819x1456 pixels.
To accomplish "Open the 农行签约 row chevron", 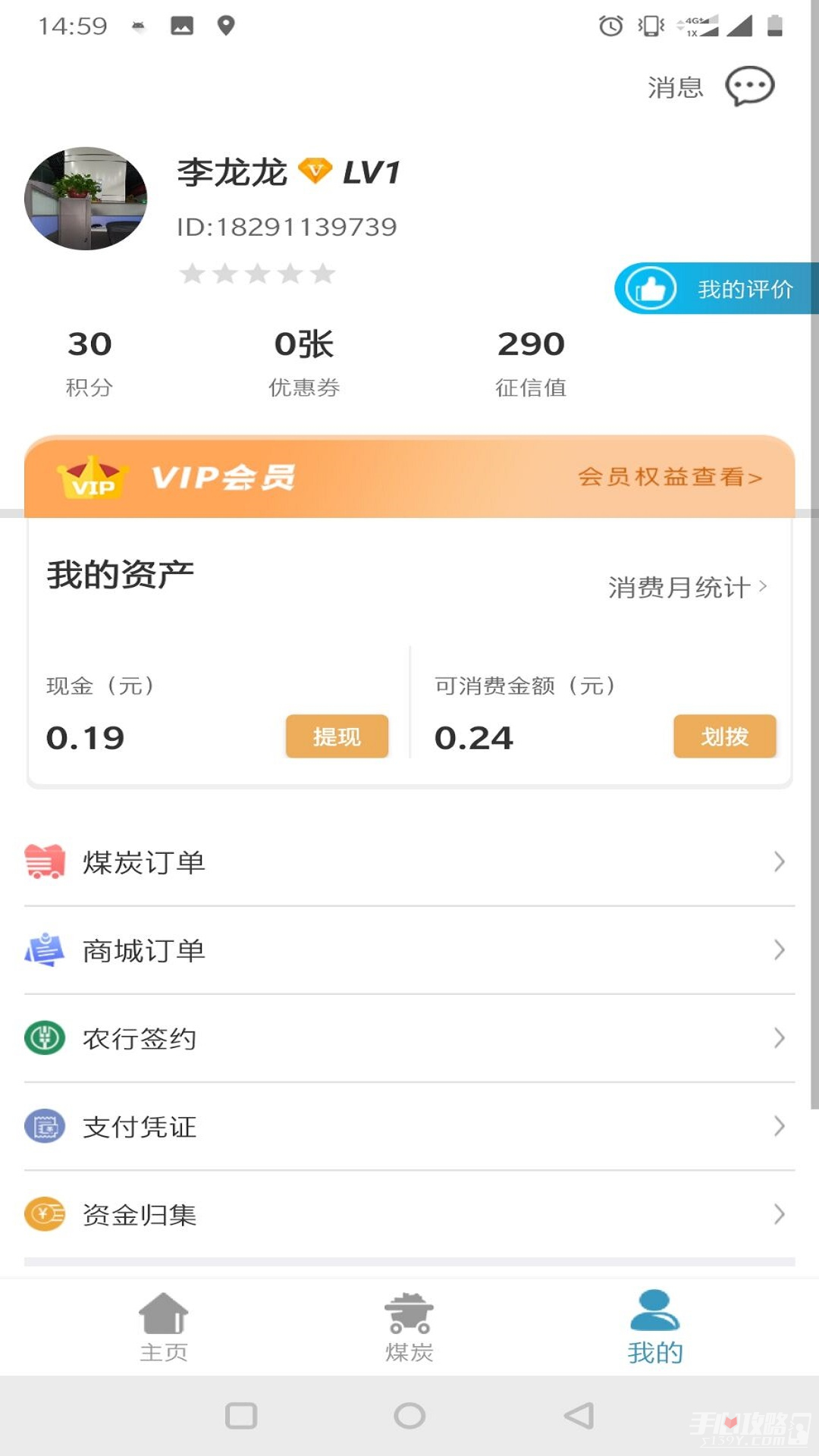I will (x=779, y=1039).
